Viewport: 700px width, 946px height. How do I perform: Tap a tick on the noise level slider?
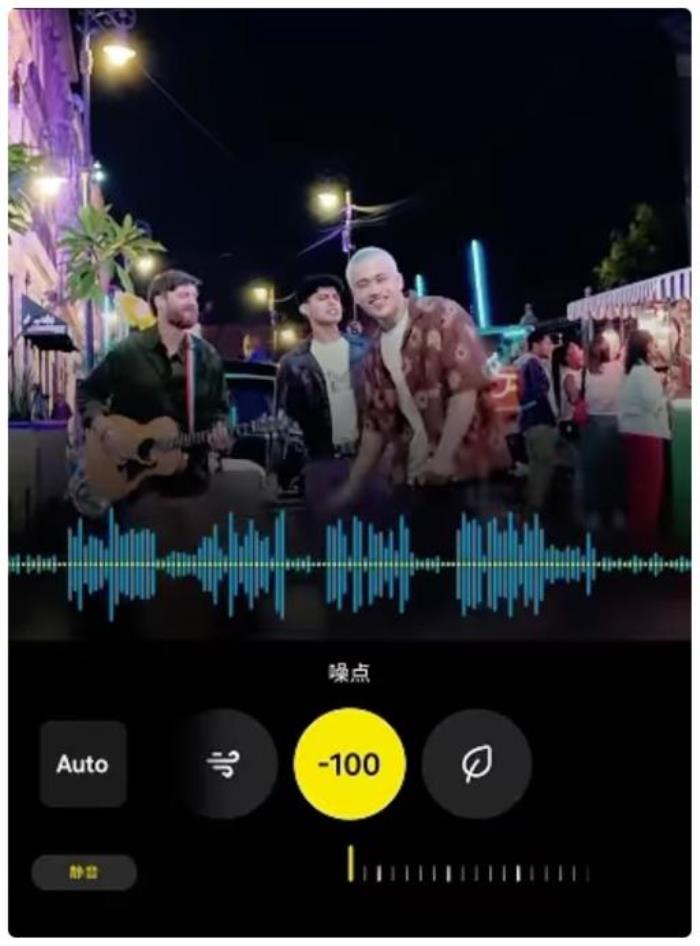448,873
